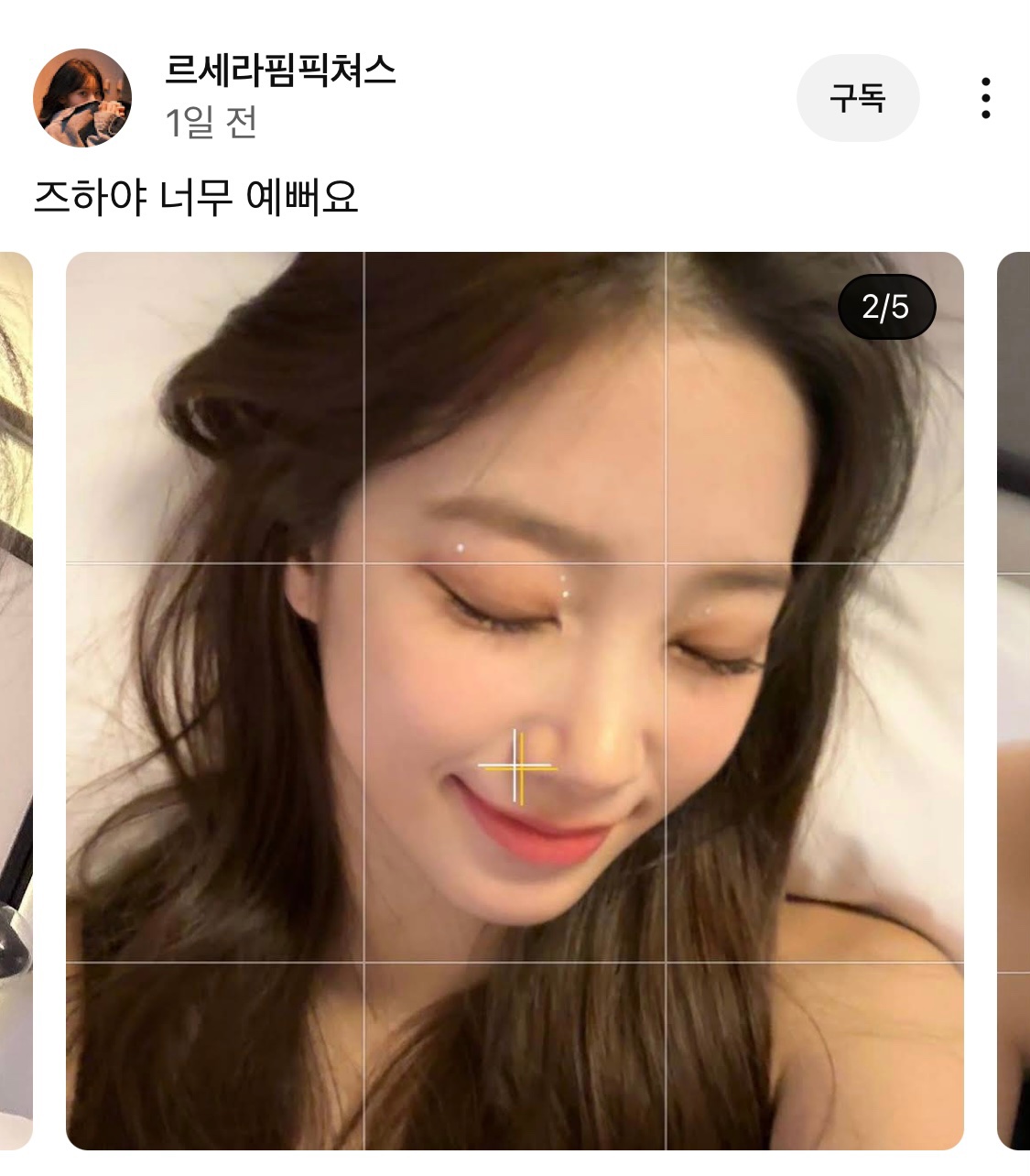This screenshot has height=1176, width=1030.
Task: Open the 르세라핌픽쳐스 channel avatar
Action: [x=82, y=98]
